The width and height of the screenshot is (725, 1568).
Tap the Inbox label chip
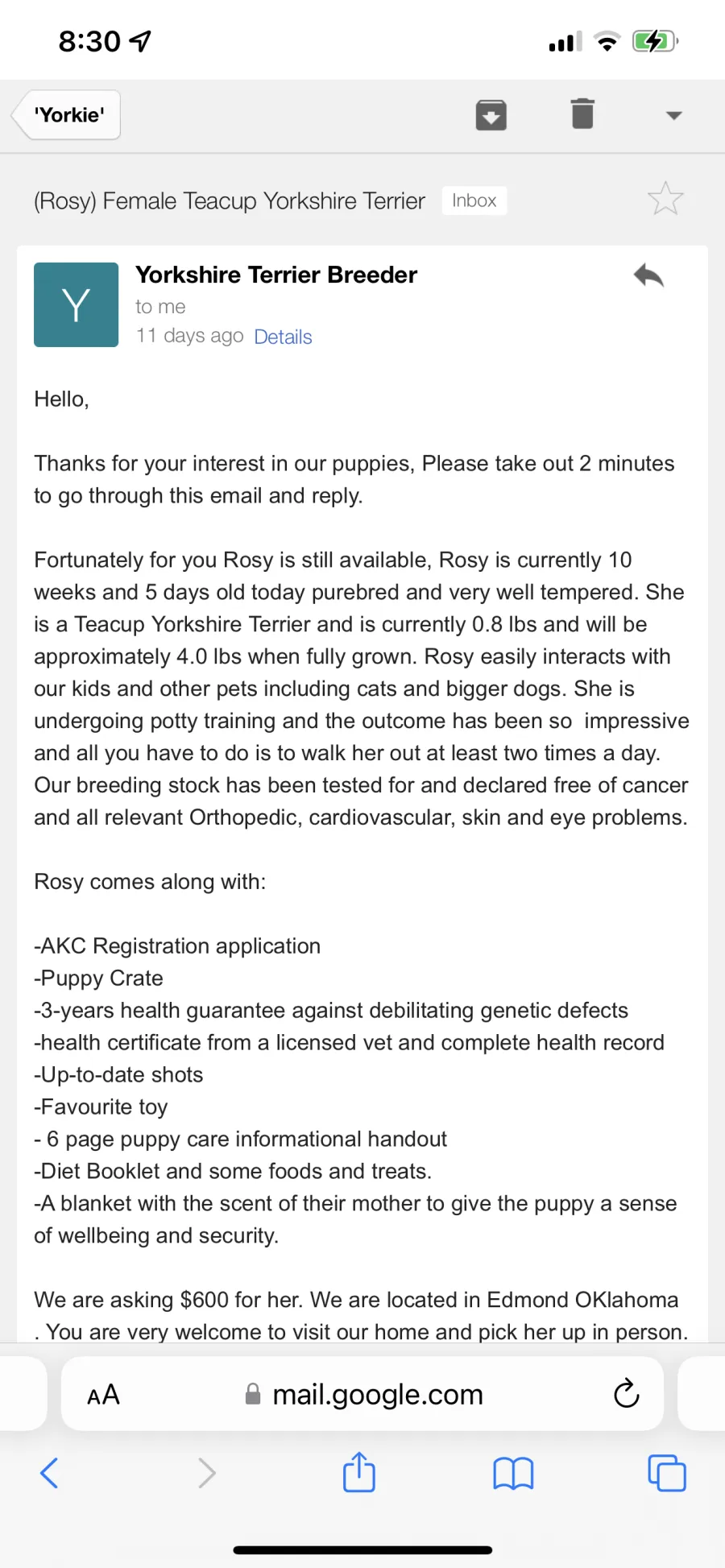pos(474,201)
